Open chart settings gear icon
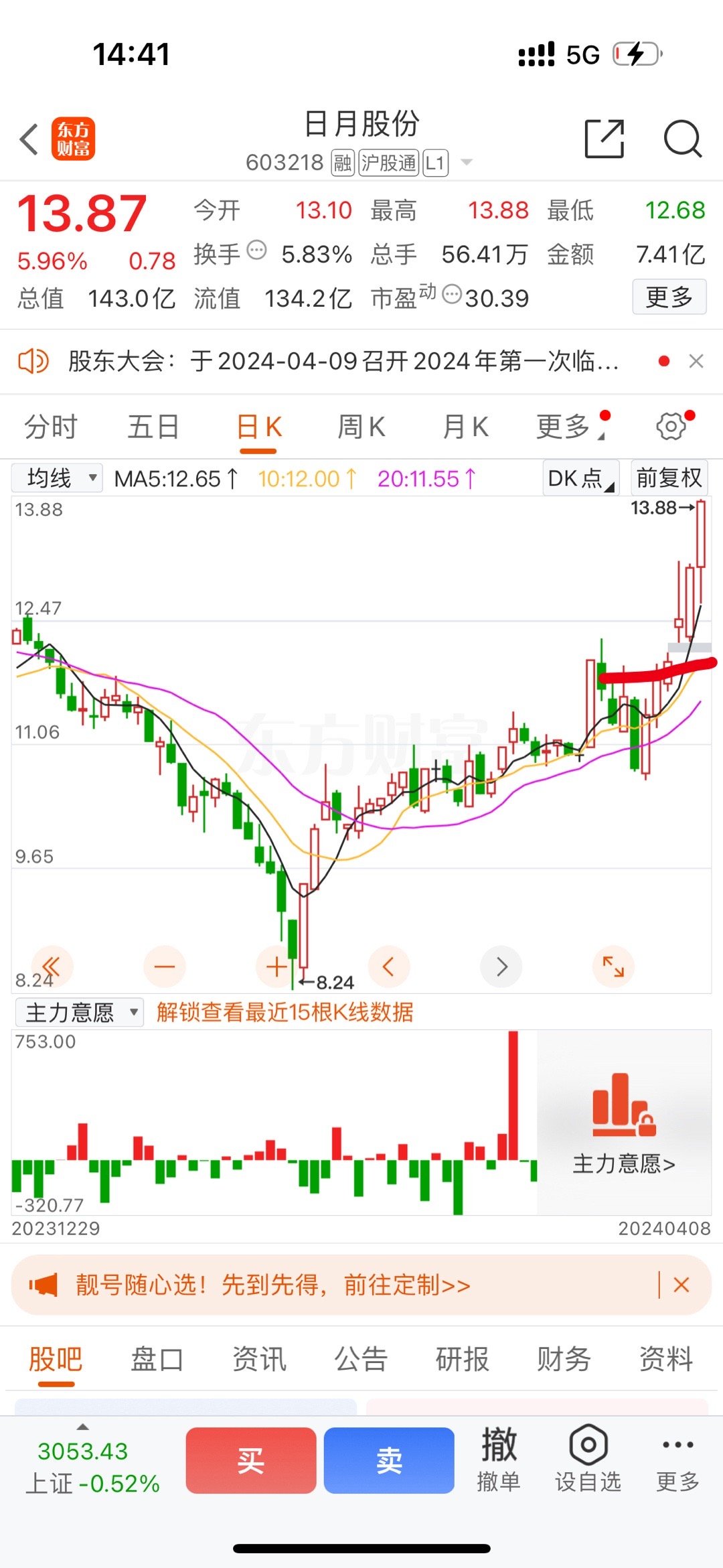Screen dimensions: 723x1568 click(671, 426)
